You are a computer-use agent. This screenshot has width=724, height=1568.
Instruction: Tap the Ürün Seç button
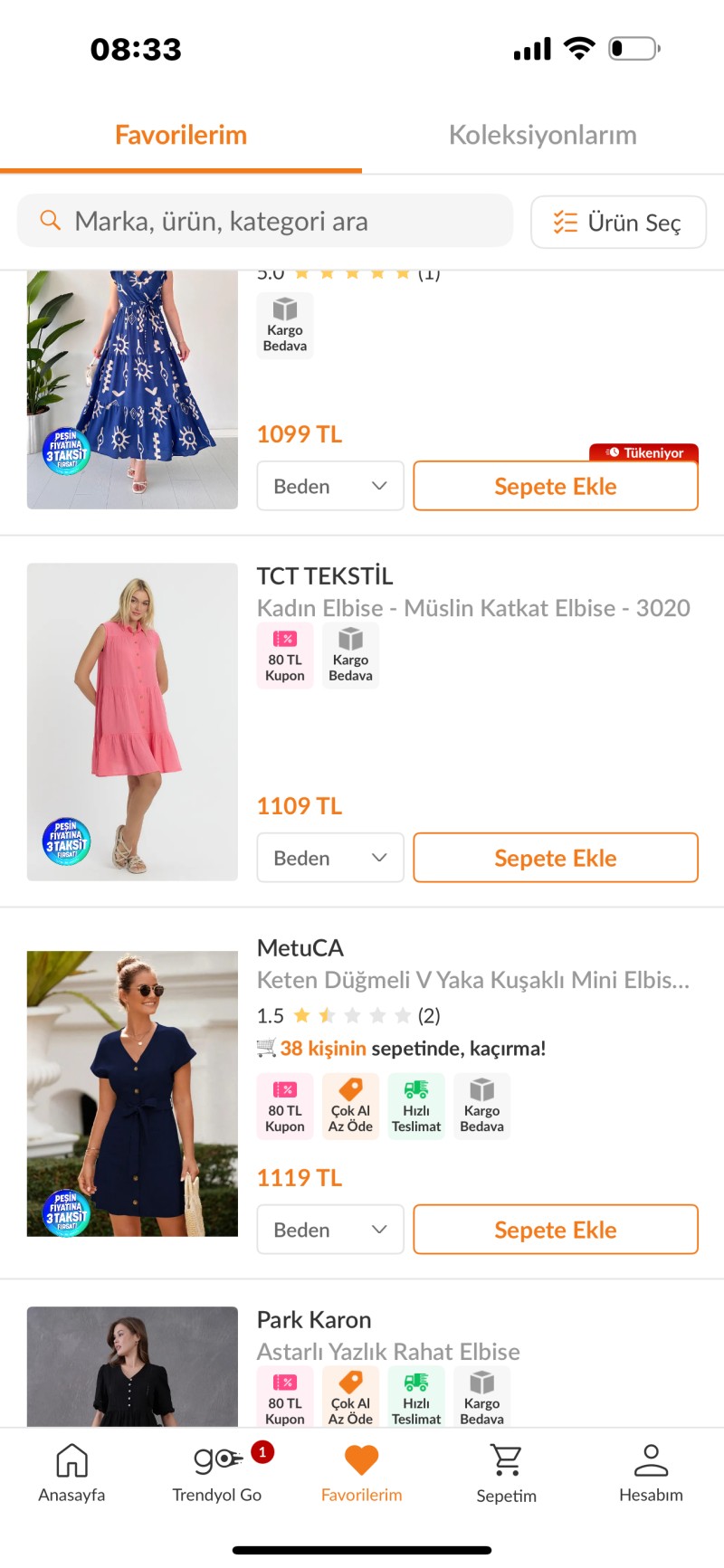pyautogui.click(x=618, y=222)
